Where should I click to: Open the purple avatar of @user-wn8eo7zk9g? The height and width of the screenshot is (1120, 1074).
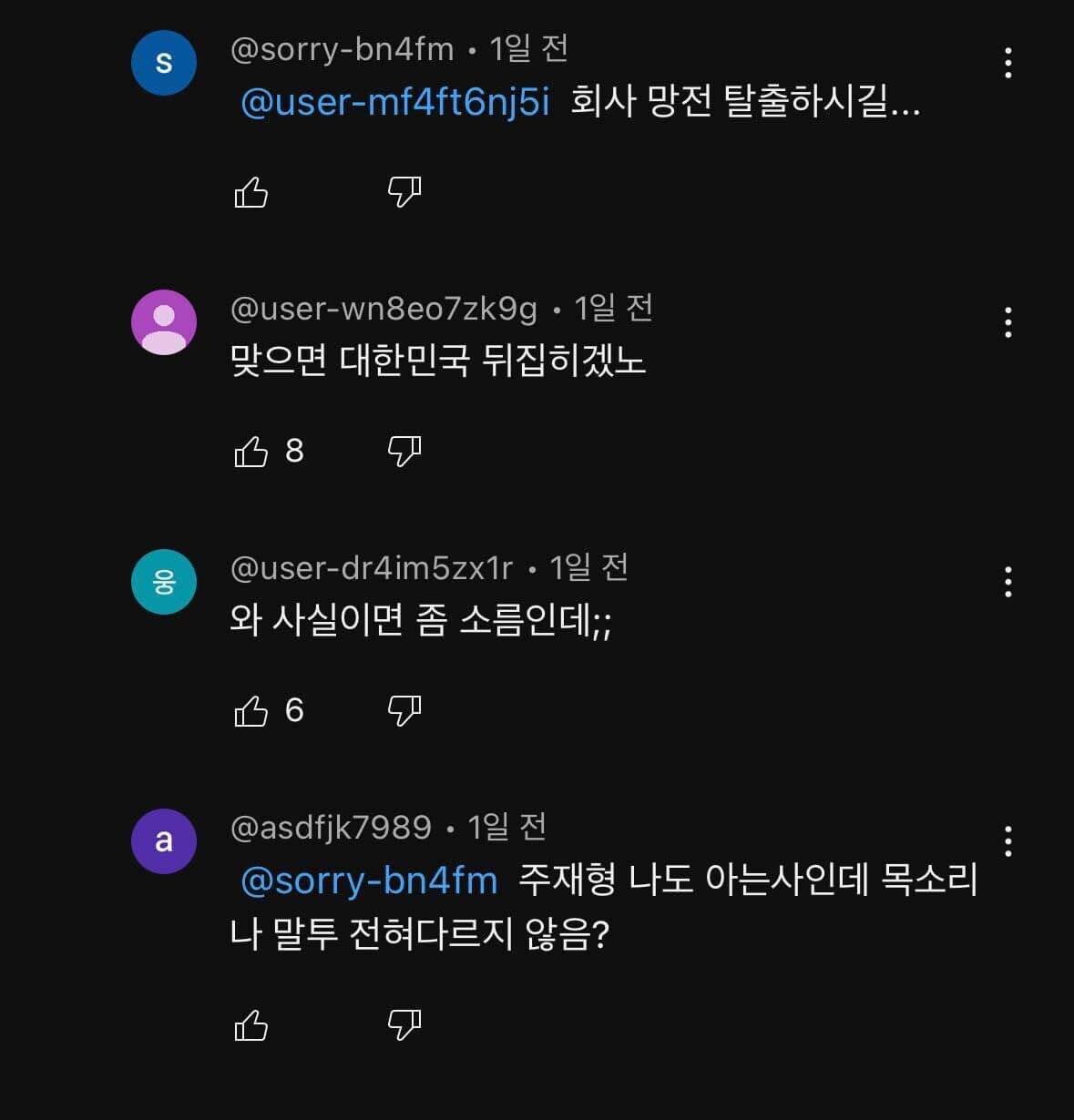(164, 321)
